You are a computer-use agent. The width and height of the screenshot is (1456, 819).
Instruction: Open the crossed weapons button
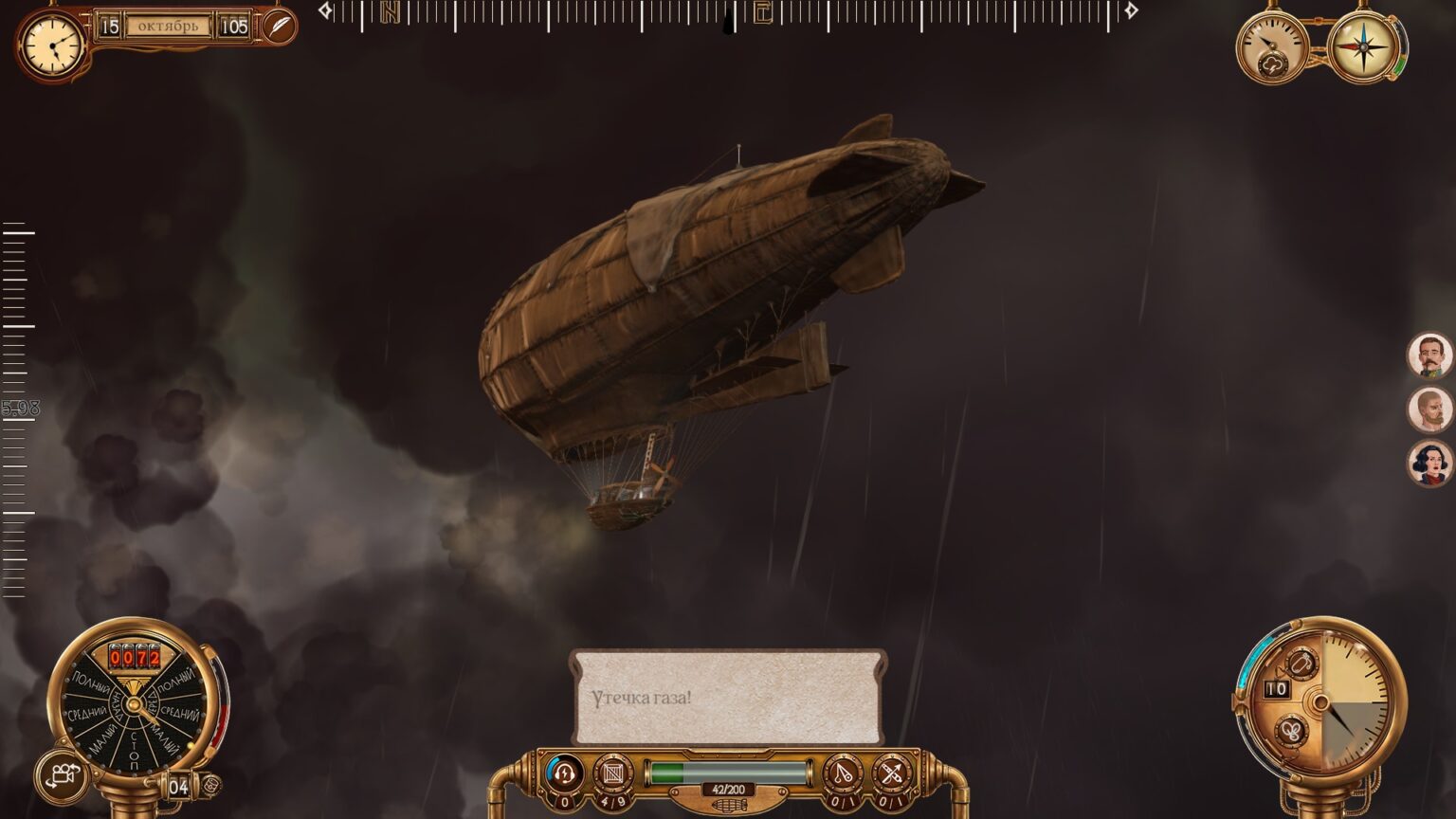point(891,774)
